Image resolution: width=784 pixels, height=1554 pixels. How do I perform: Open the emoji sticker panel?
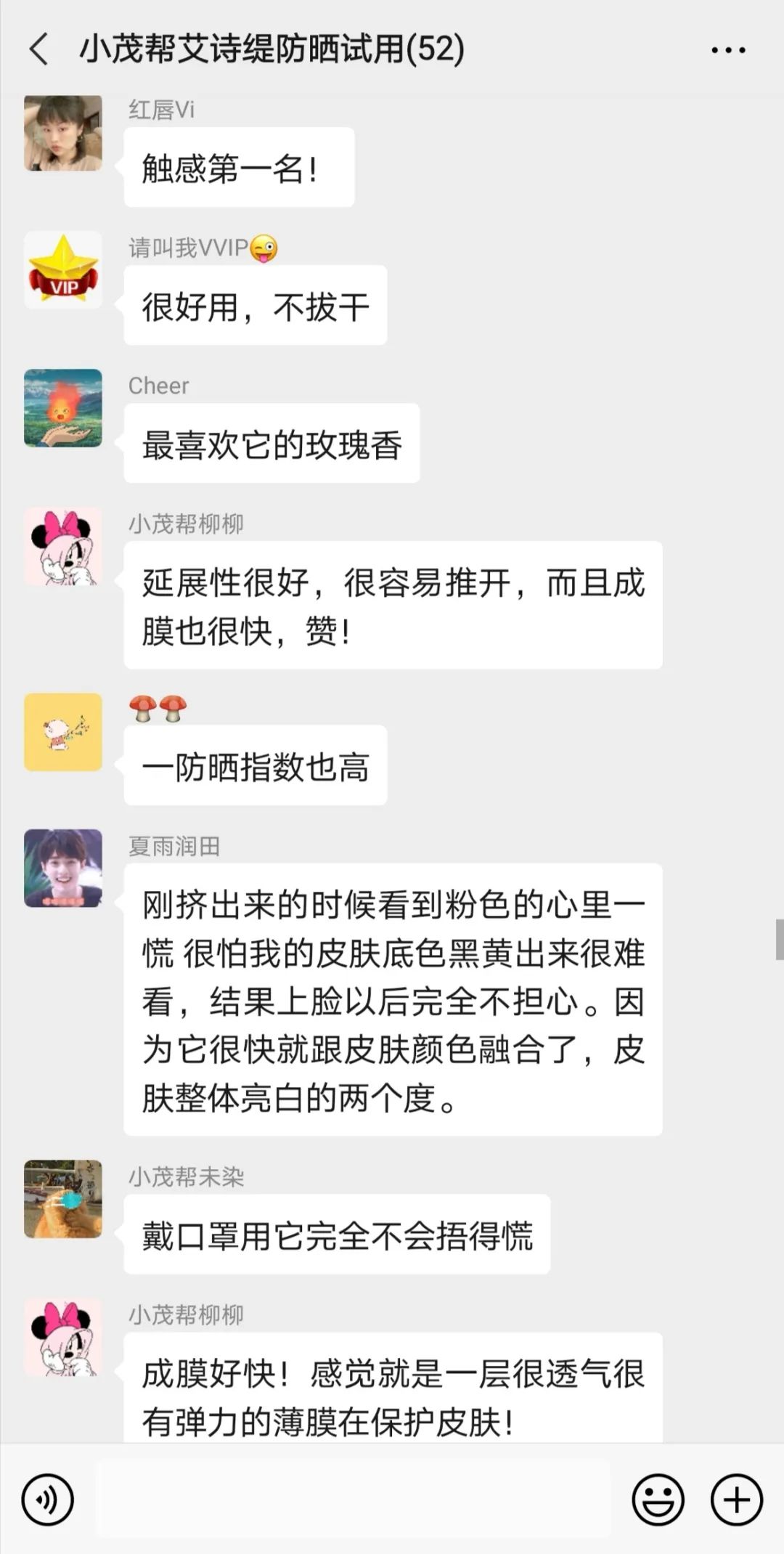(658, 1500)
